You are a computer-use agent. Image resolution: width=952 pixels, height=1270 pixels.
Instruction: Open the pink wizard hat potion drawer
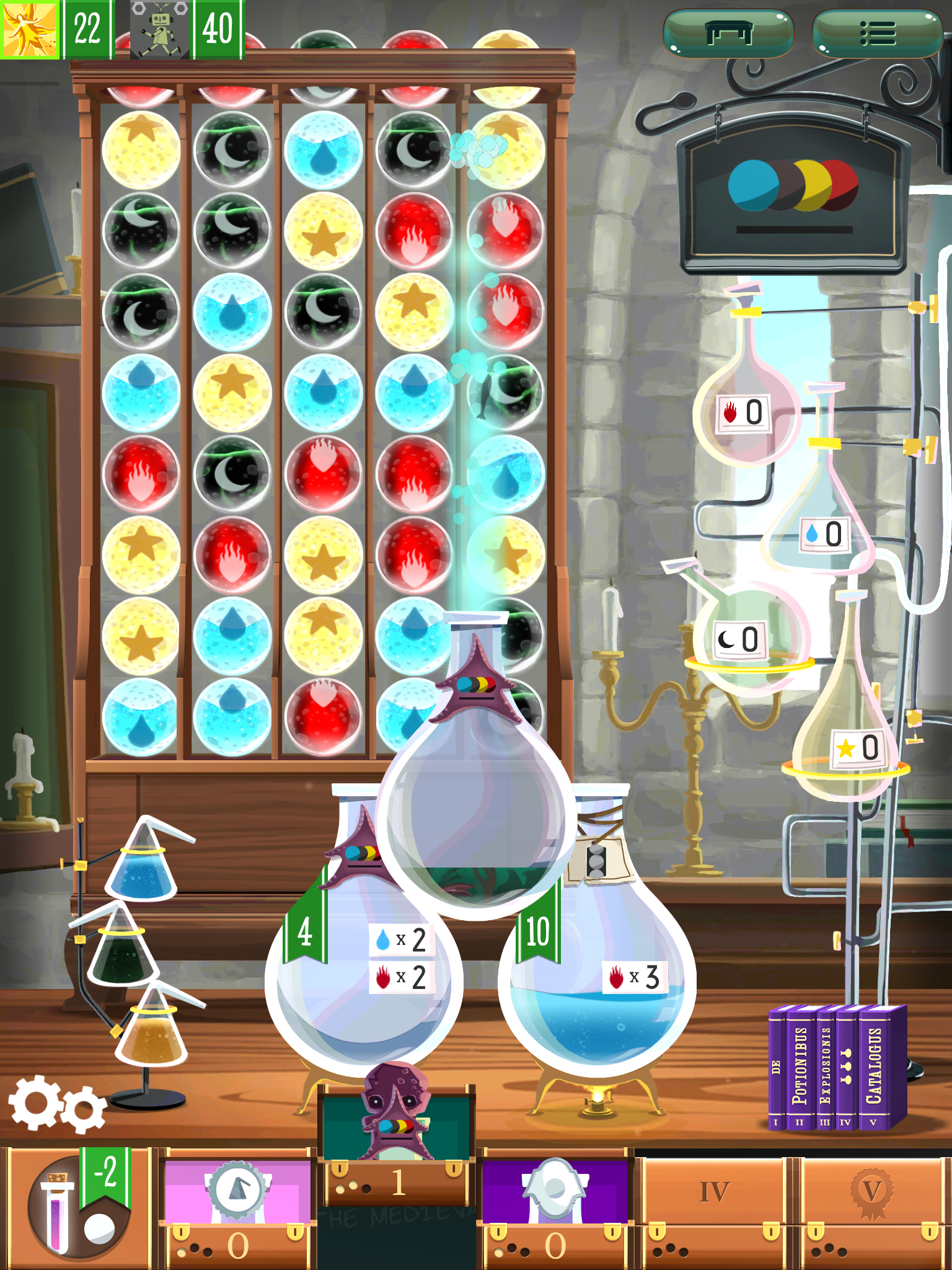point(237,1206)
